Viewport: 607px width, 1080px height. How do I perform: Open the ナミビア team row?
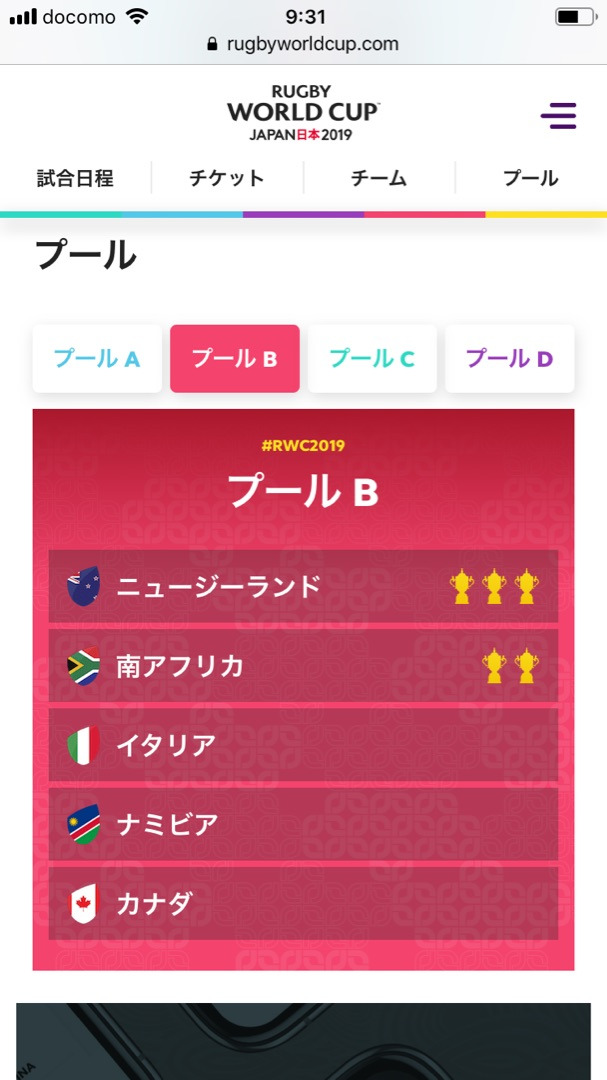(303, 824)
